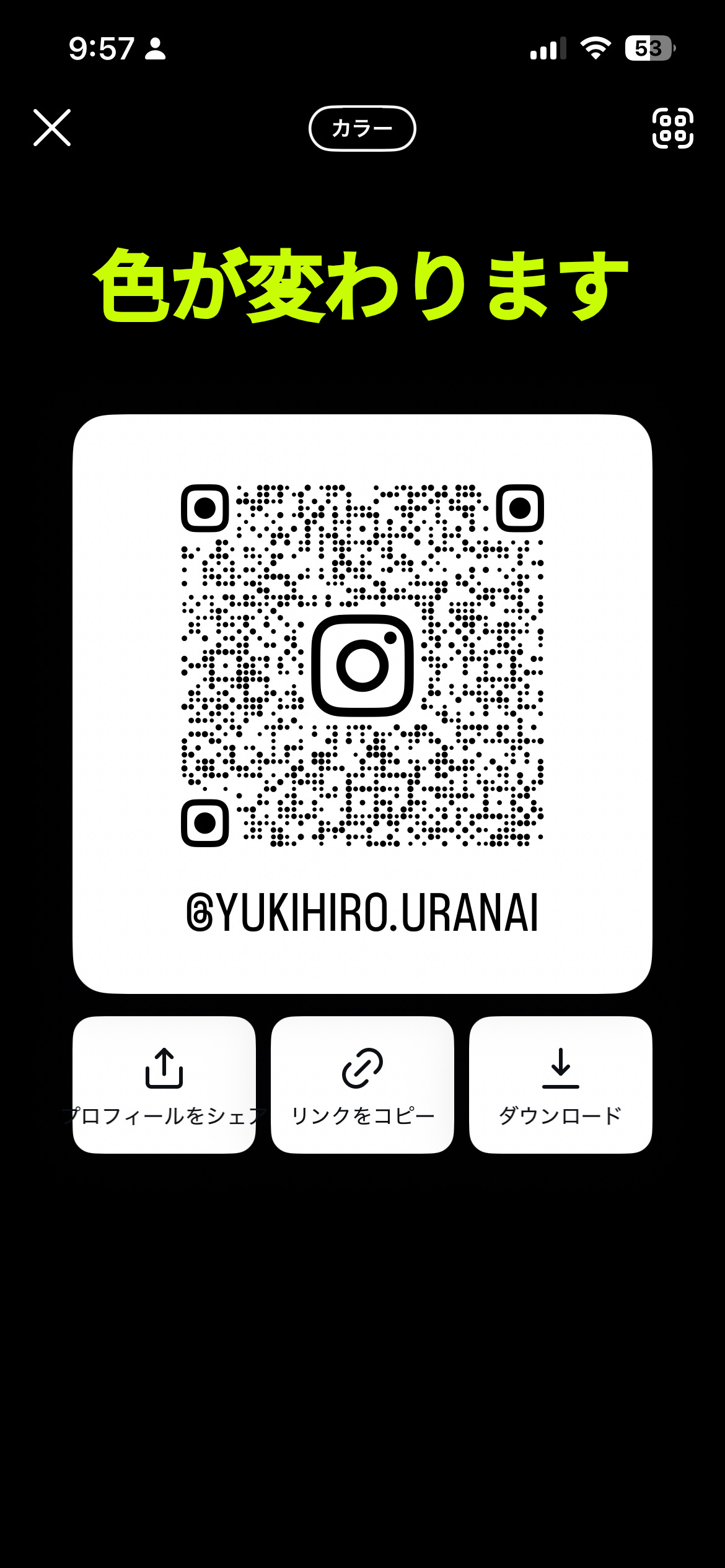This screenshot has height=1568, width=725.
Task: Tap the カラー chip to change color
Action: (362, 128)
